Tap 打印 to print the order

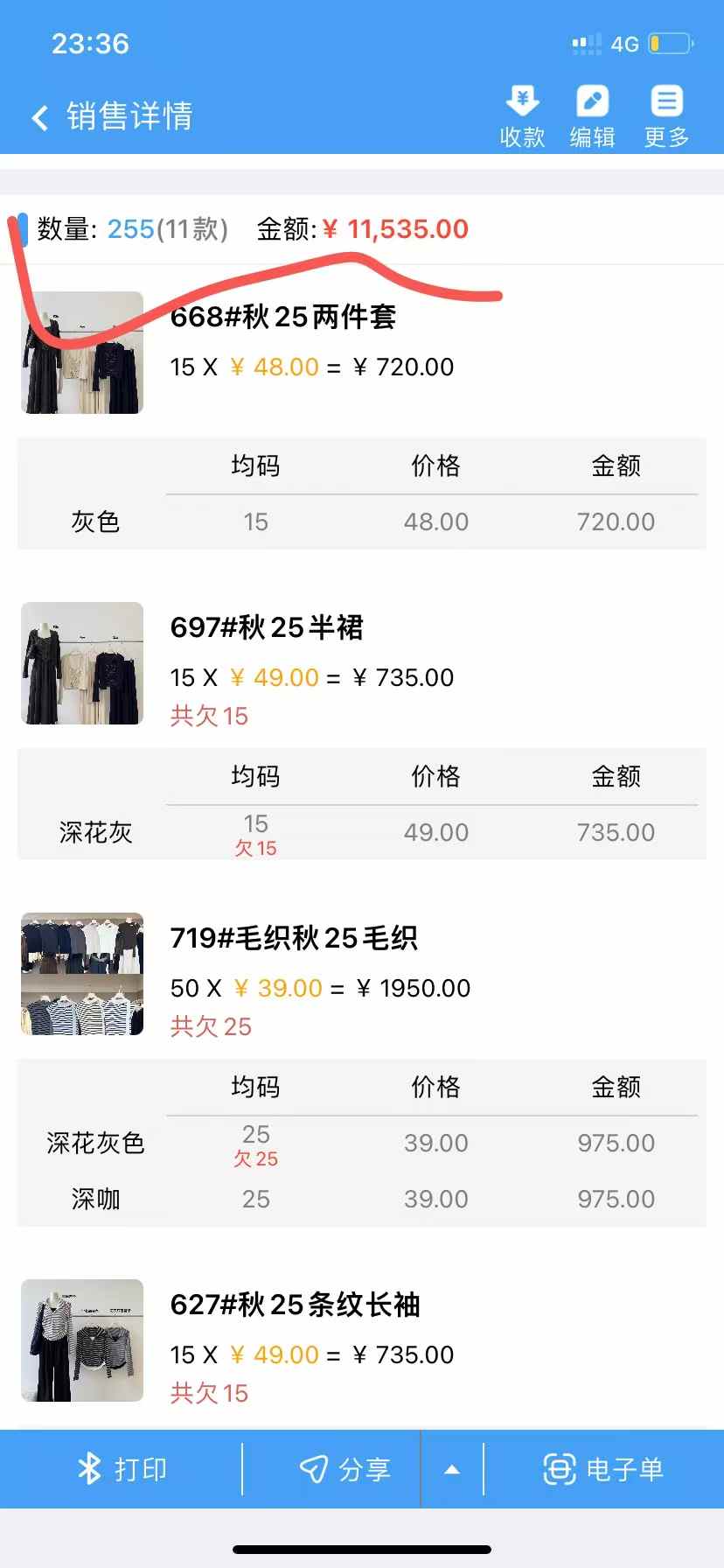122,1469
